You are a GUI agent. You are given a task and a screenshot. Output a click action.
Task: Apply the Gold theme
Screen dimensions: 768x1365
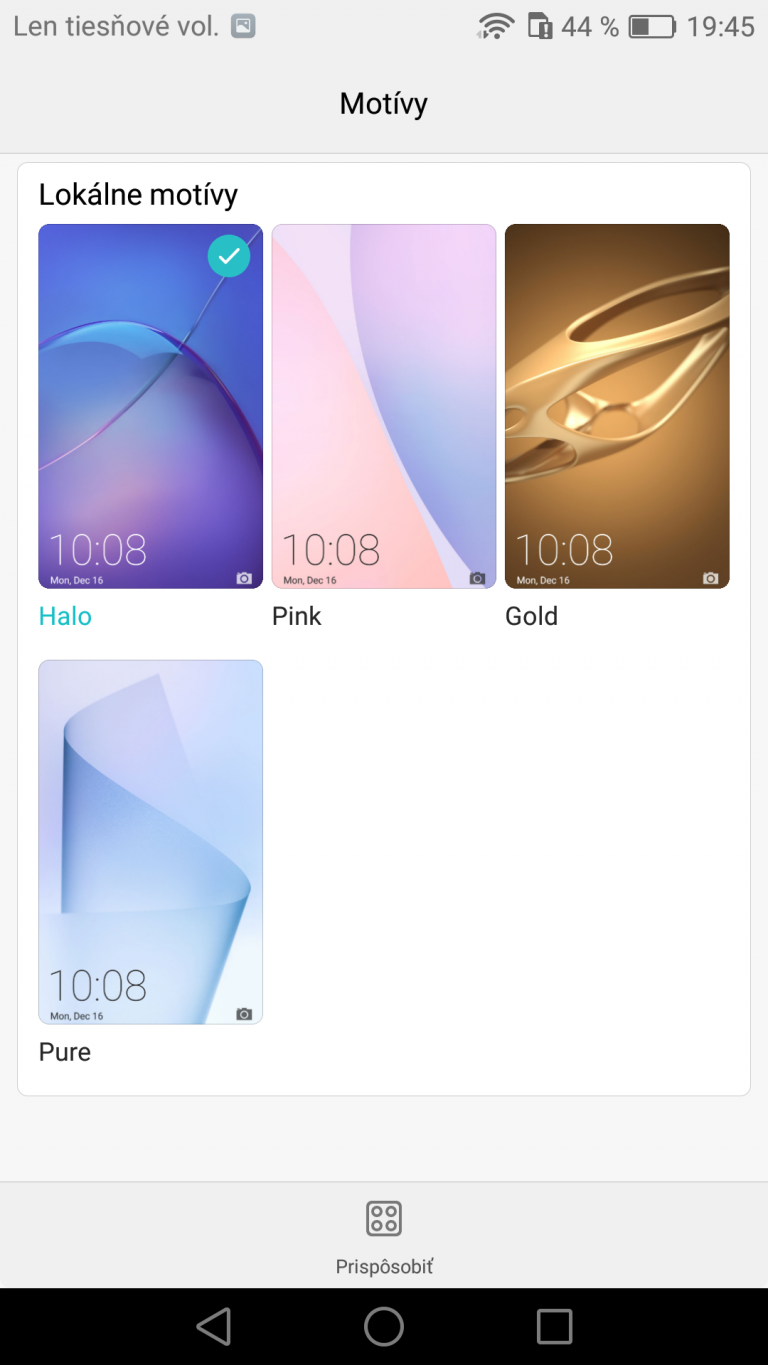click(617, 406)
